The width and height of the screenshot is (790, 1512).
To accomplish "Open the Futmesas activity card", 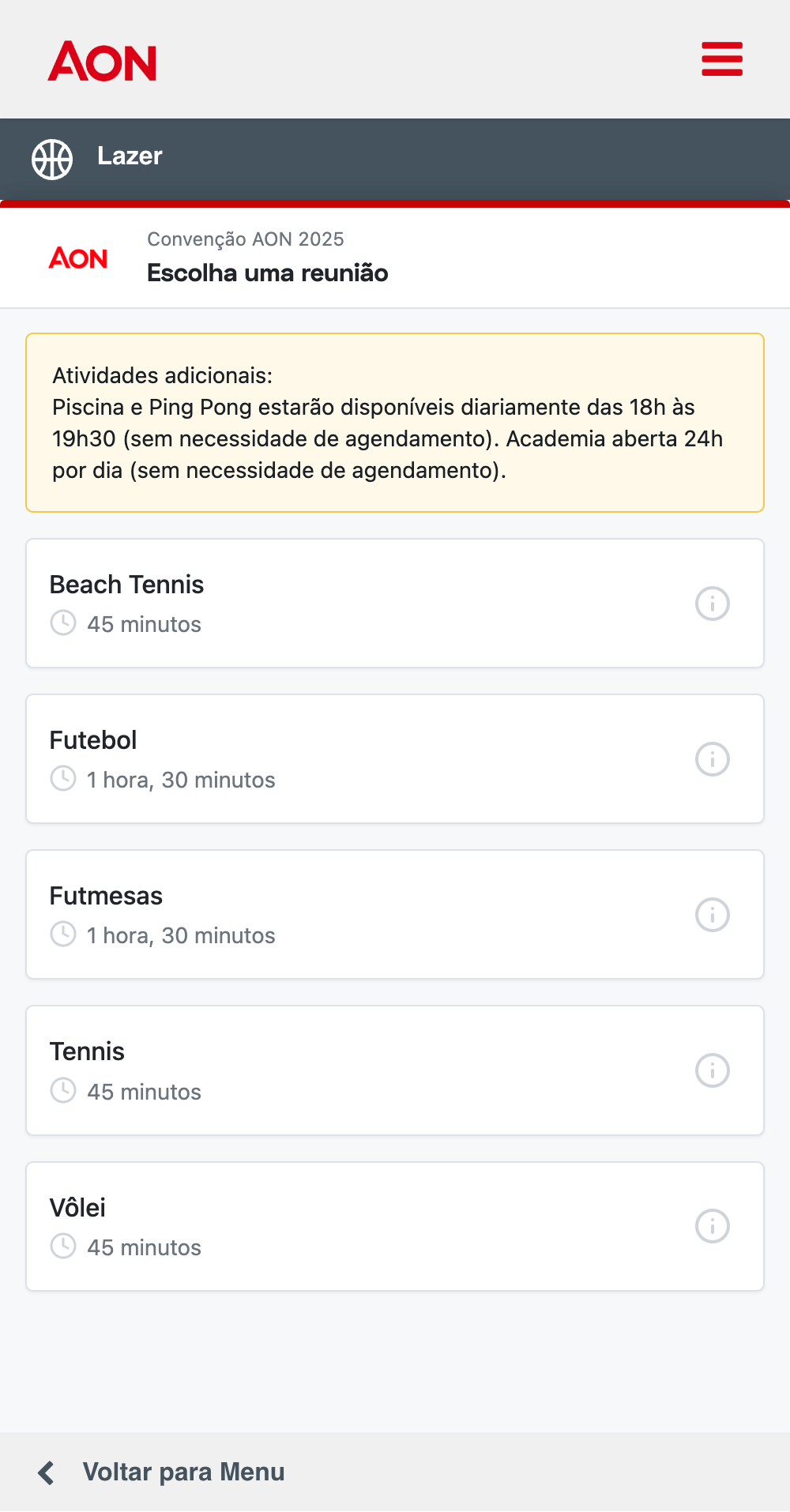I will point(395,915).
